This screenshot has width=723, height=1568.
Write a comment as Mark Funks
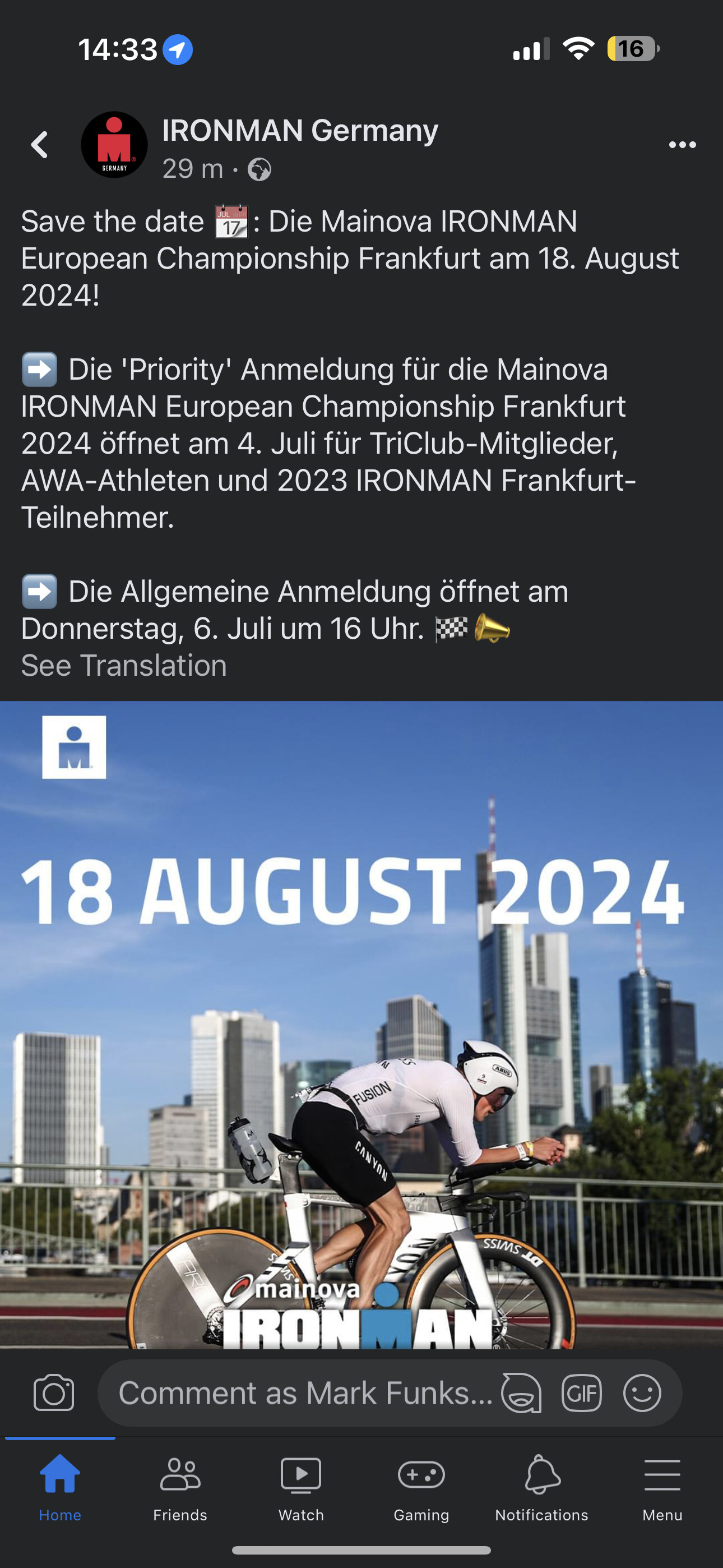tap(304, 1392)
